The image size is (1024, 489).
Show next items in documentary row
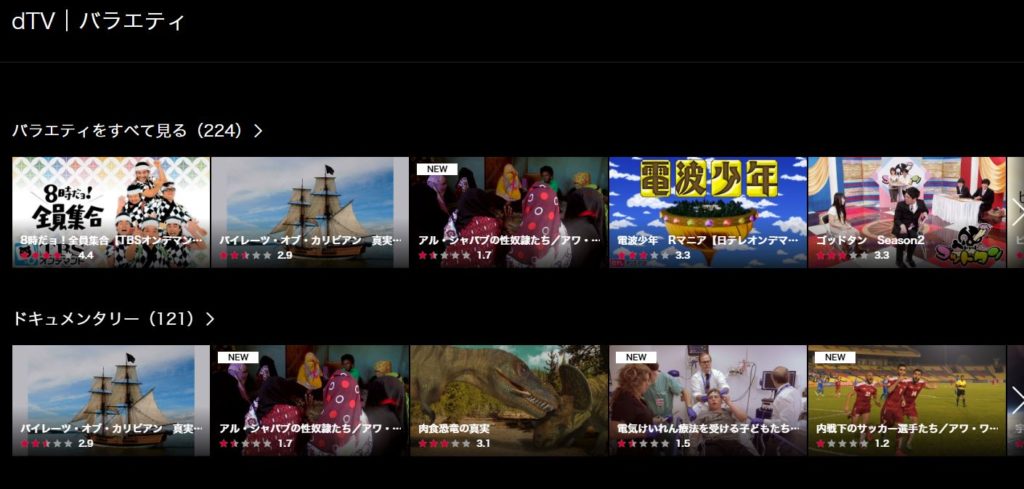click(x=1017, y=400)
